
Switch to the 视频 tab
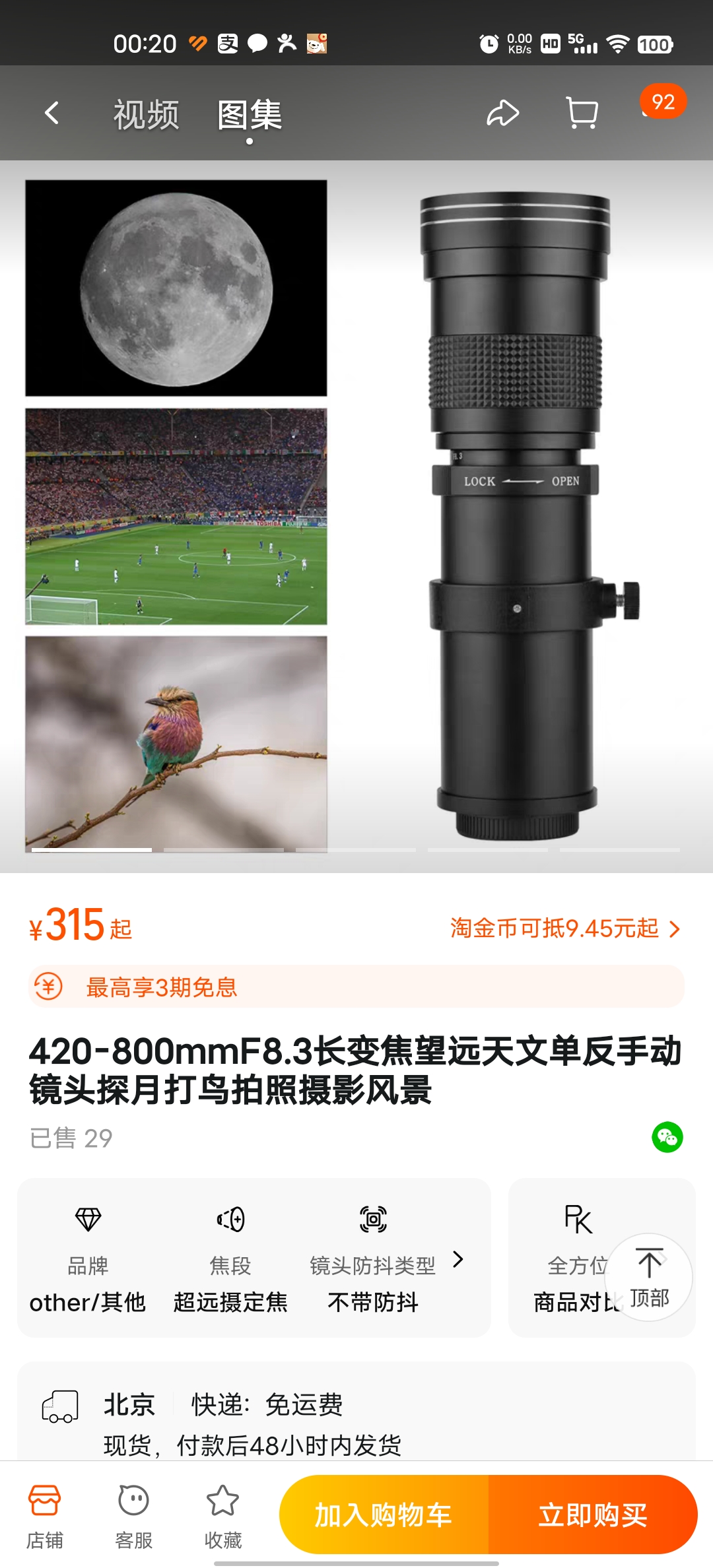click(x=146, y=115)
